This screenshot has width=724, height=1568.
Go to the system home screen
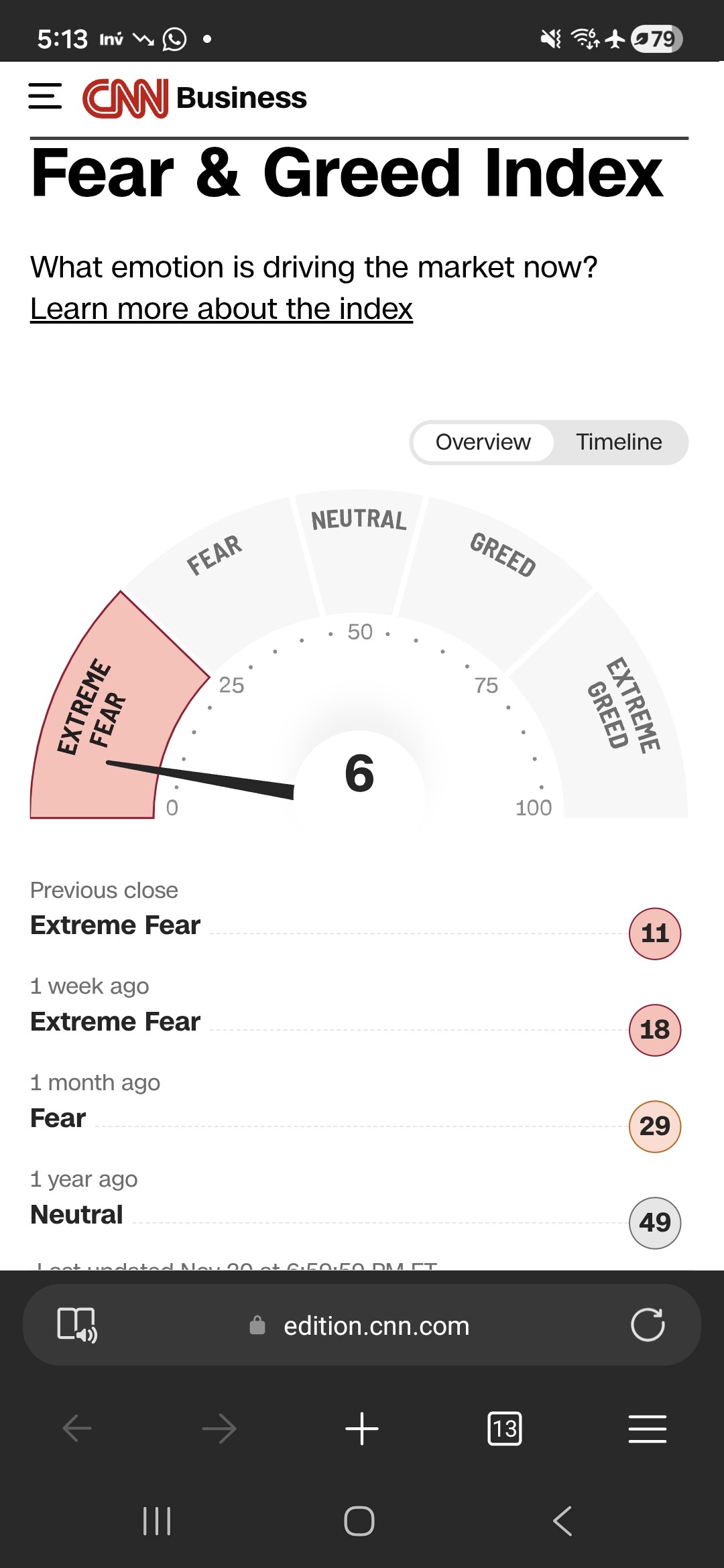click(x=359, y=1521)
